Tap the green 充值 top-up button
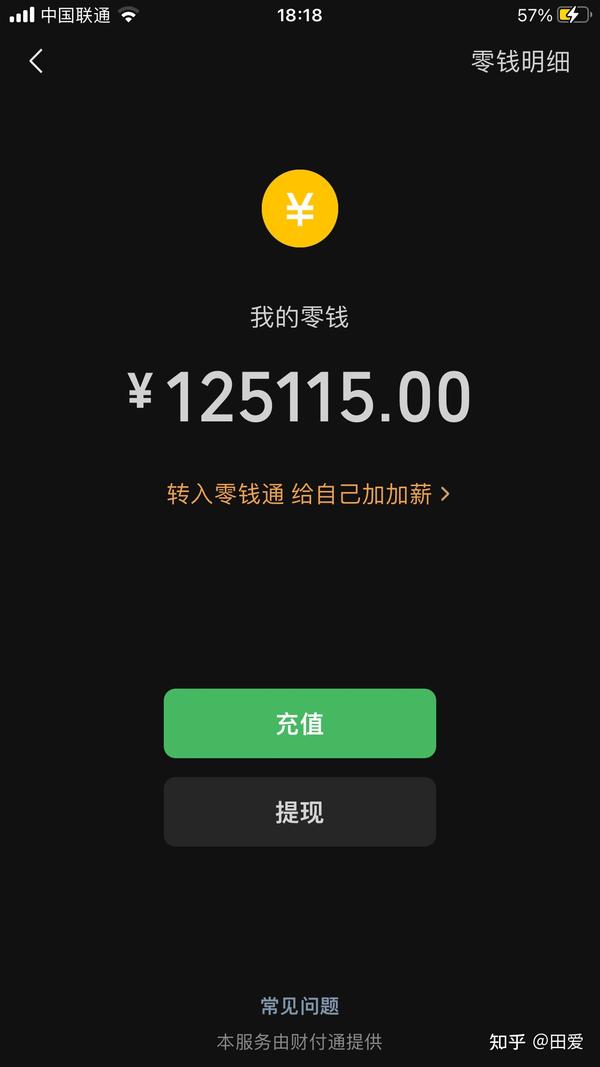Image resolution: width=600 pixels, height=1067 pixels. (300, 723)
